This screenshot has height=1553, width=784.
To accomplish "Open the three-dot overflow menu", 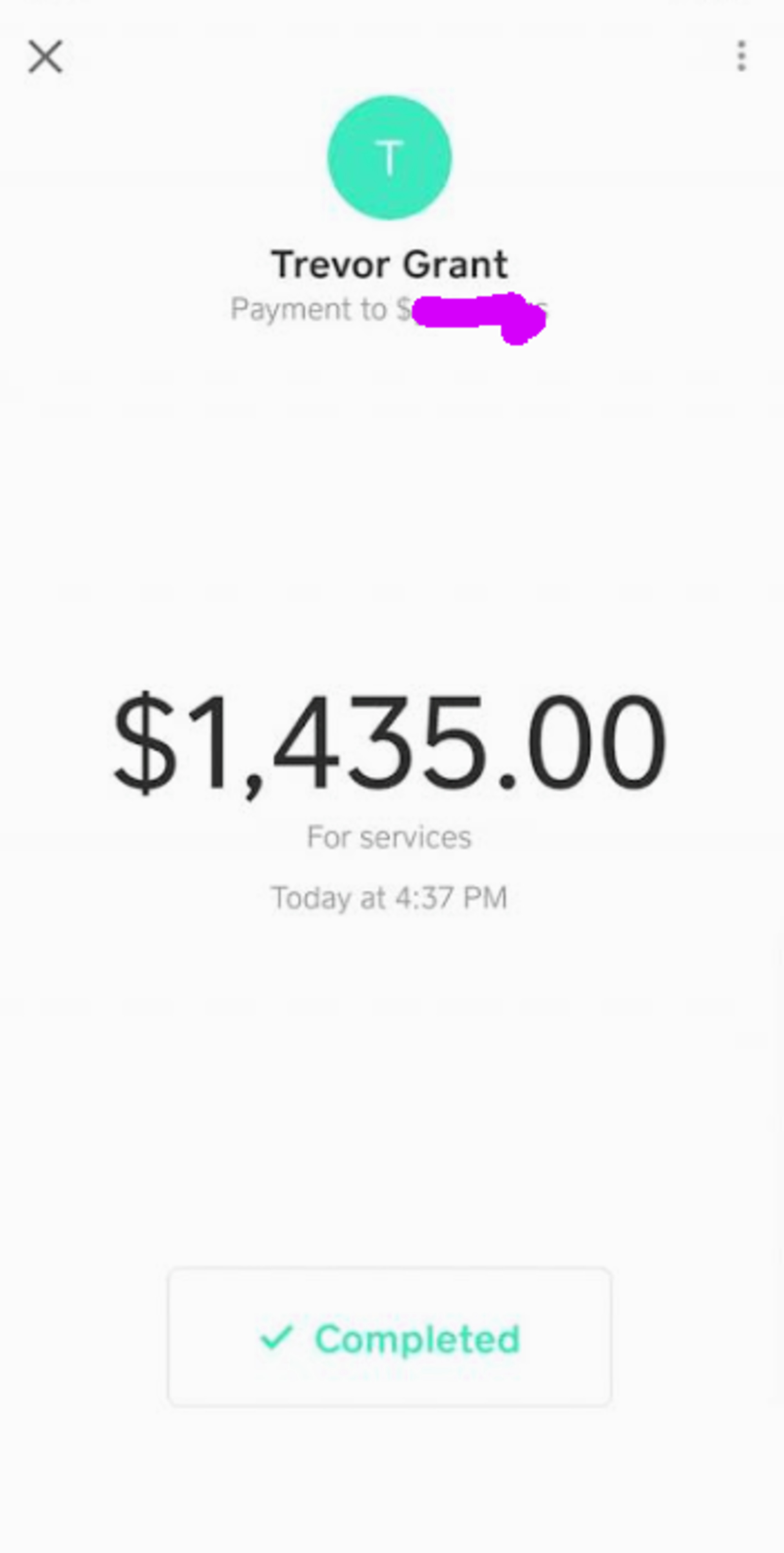I will [x=741, y=56].
